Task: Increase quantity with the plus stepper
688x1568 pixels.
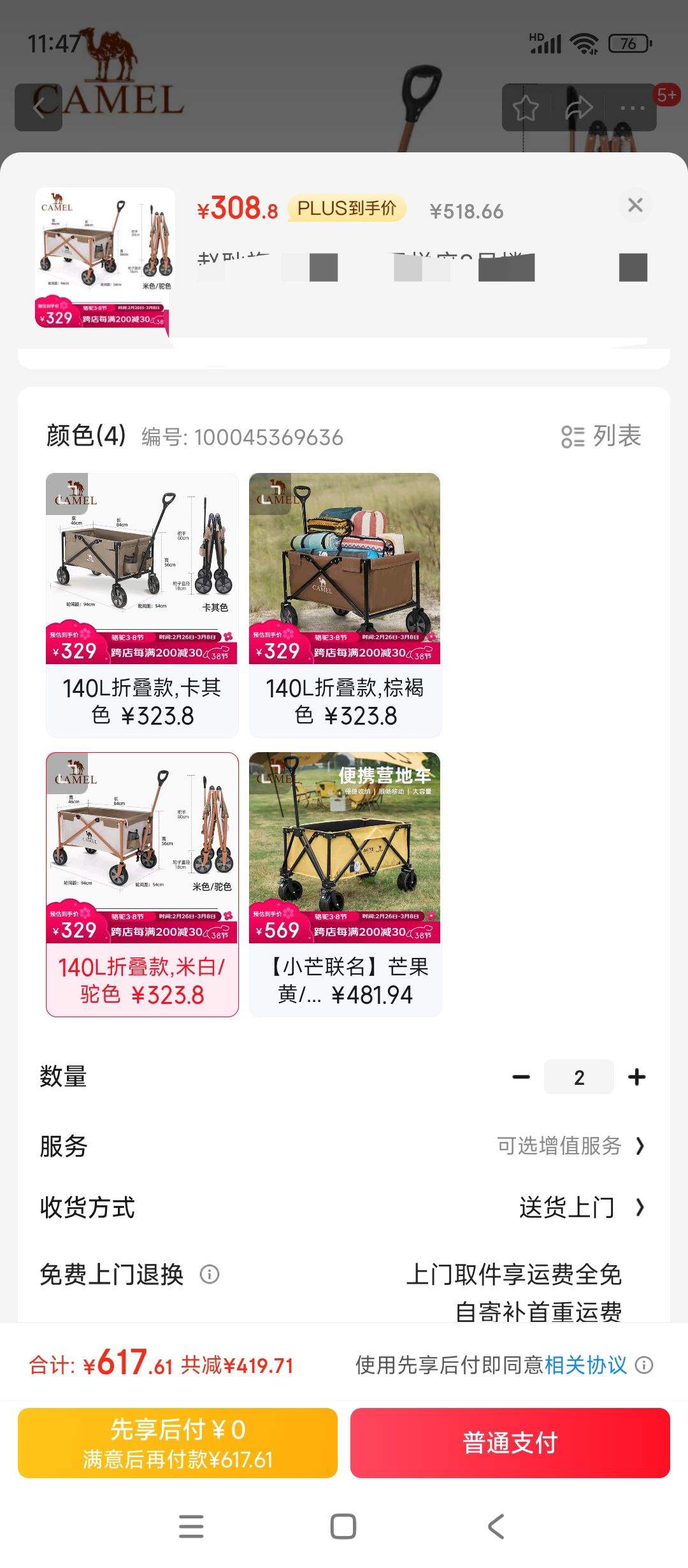Action: pos(636,1076)
